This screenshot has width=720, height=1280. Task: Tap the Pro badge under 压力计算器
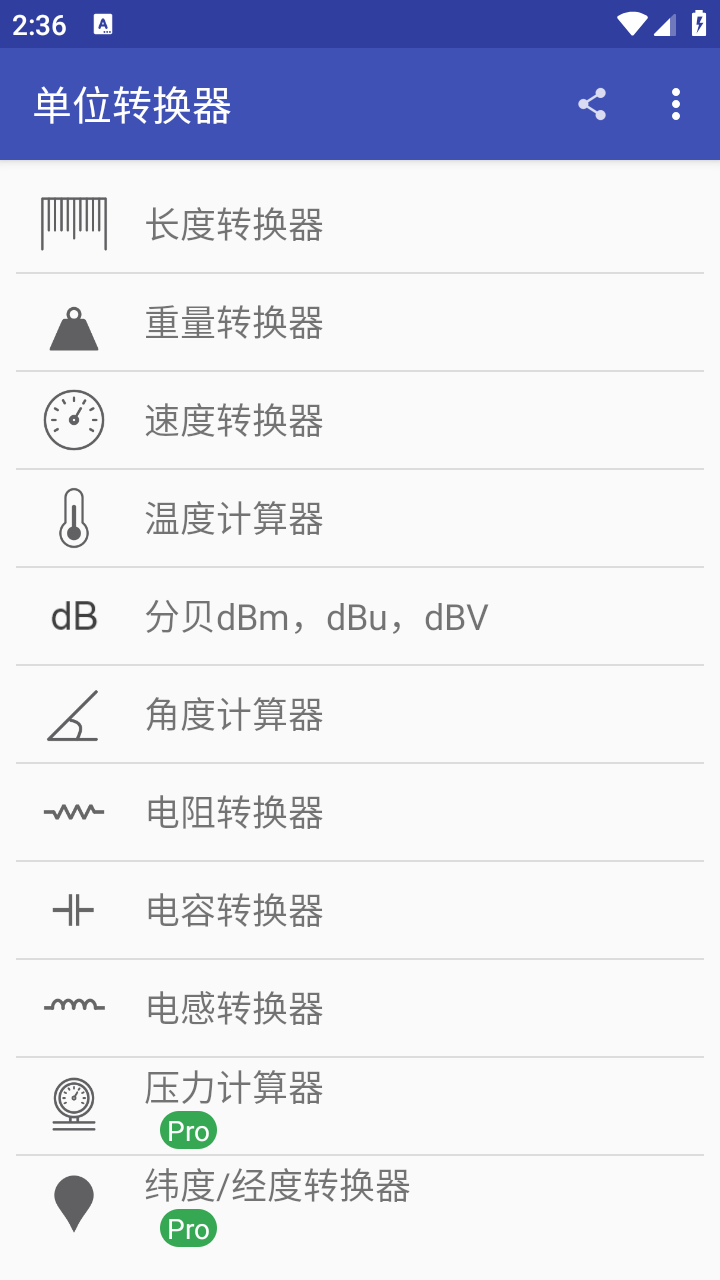pos(188,1130)
